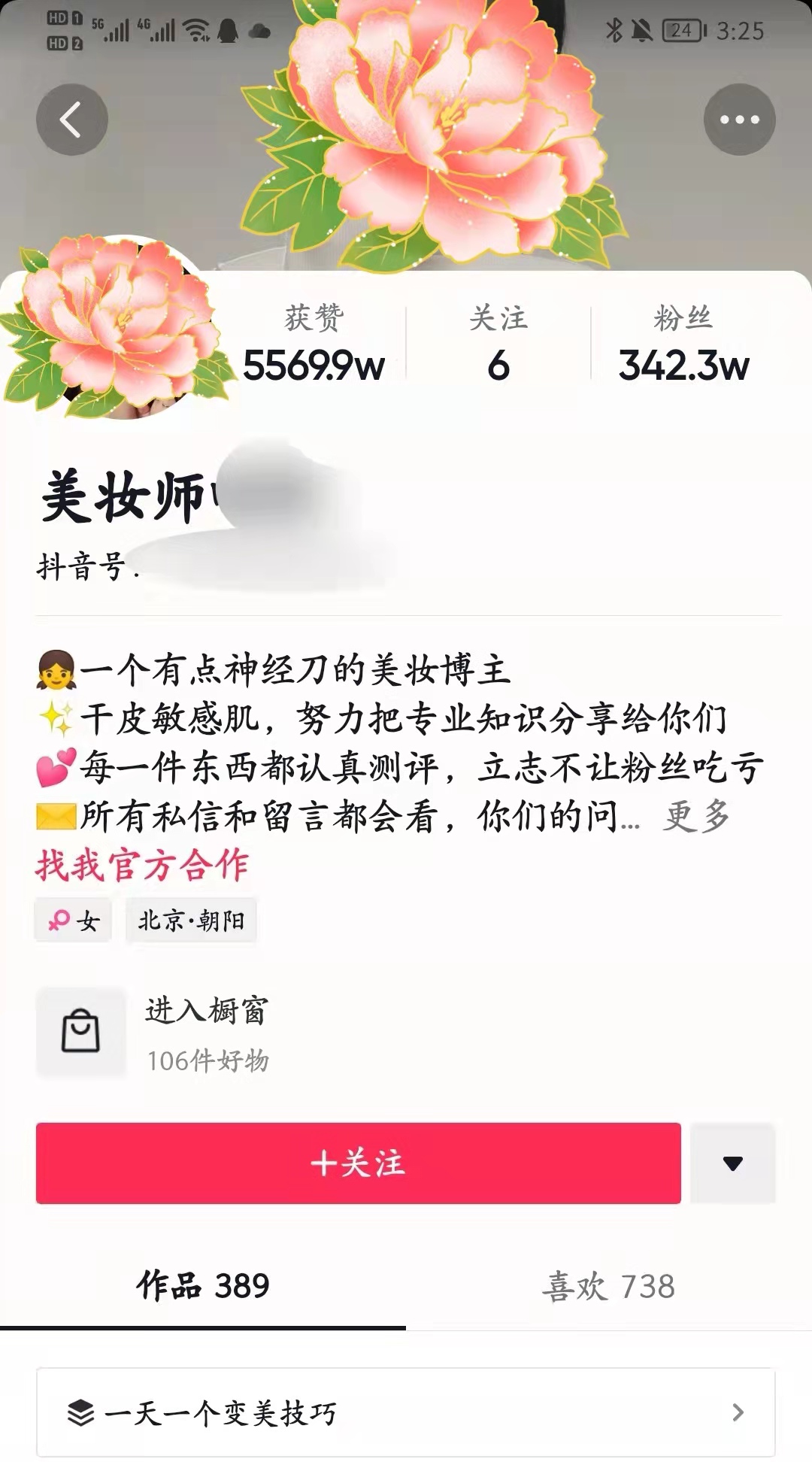Tap the 北京·朝阳 location tag
This screenshot has width=812, height=1462.
(191, 919)
